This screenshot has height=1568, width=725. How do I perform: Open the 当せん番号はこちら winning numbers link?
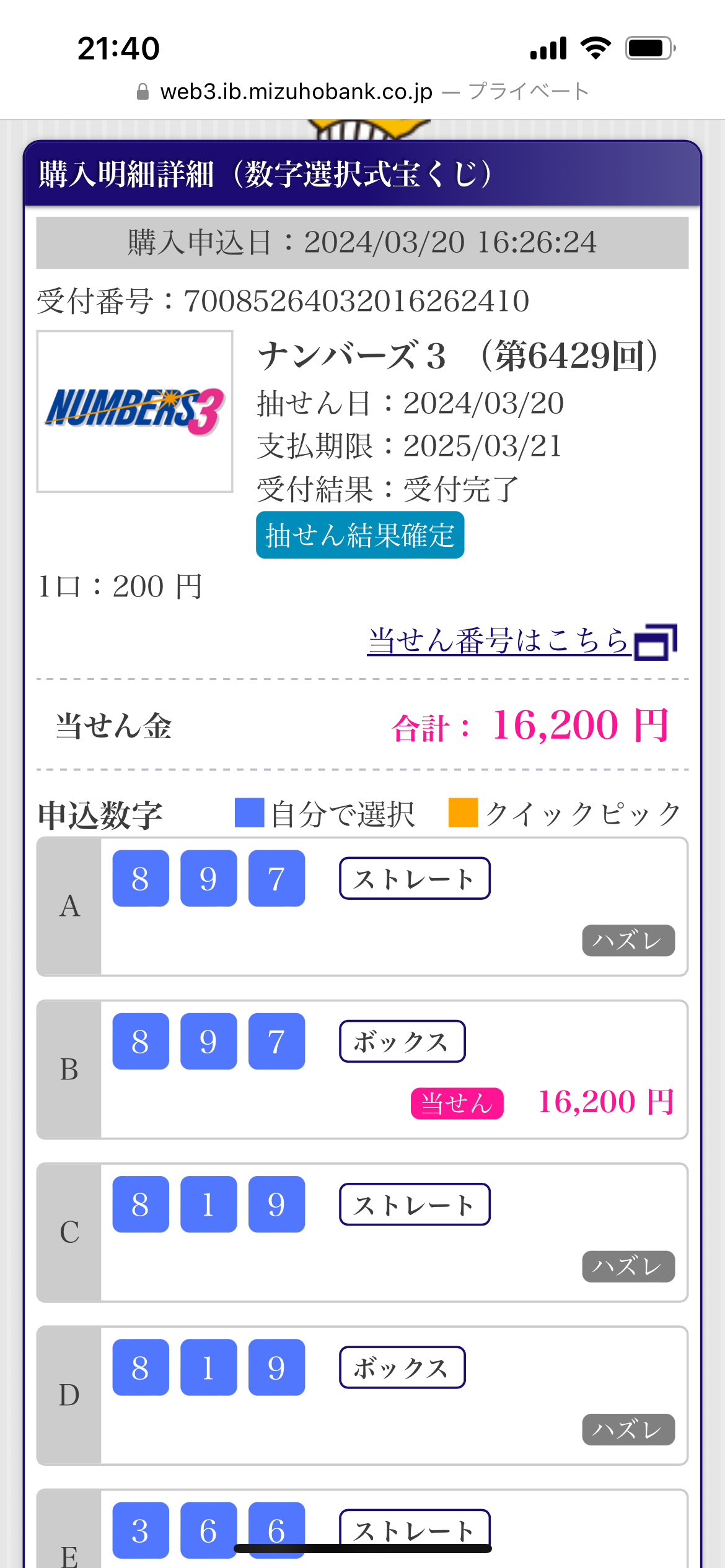point(522,642)
